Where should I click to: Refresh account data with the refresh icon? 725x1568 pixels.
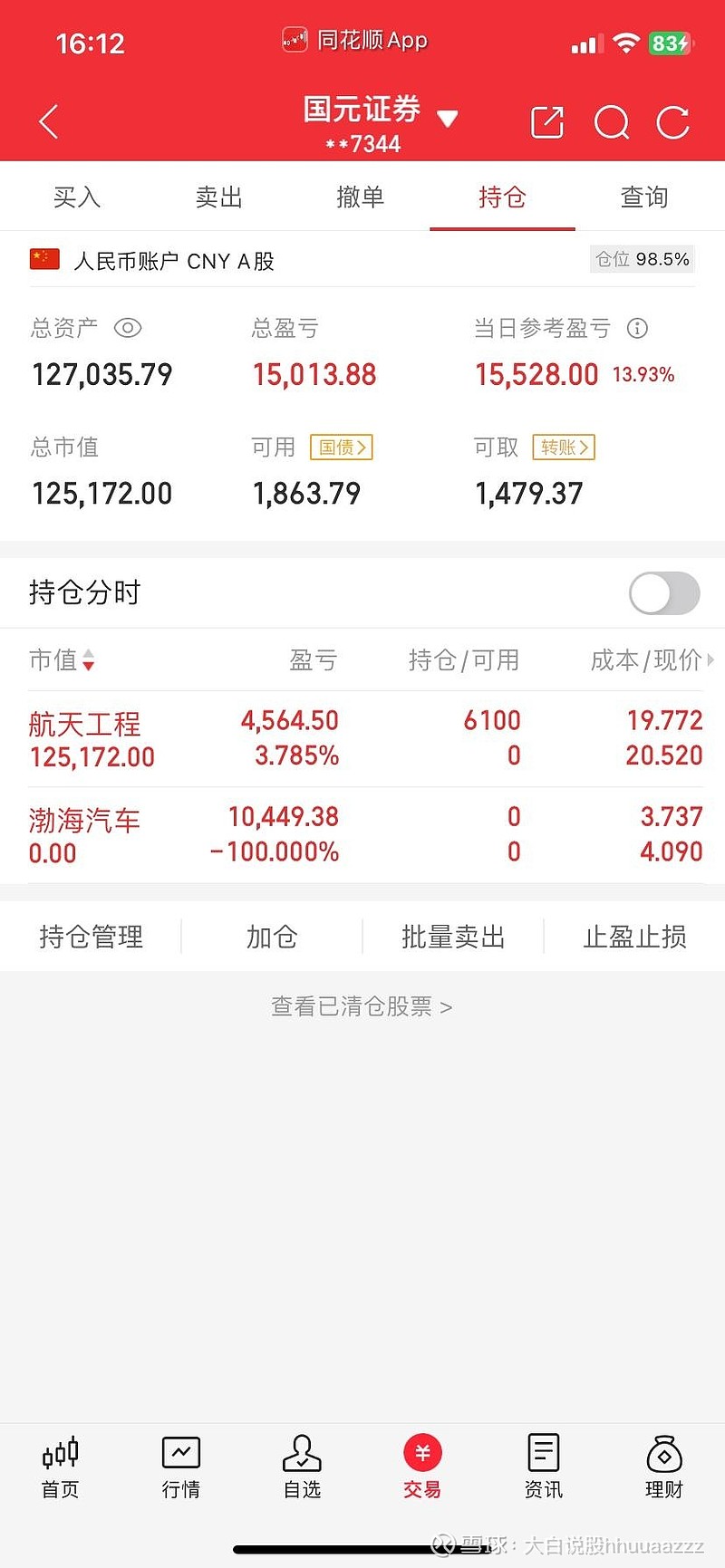(673, 121)
